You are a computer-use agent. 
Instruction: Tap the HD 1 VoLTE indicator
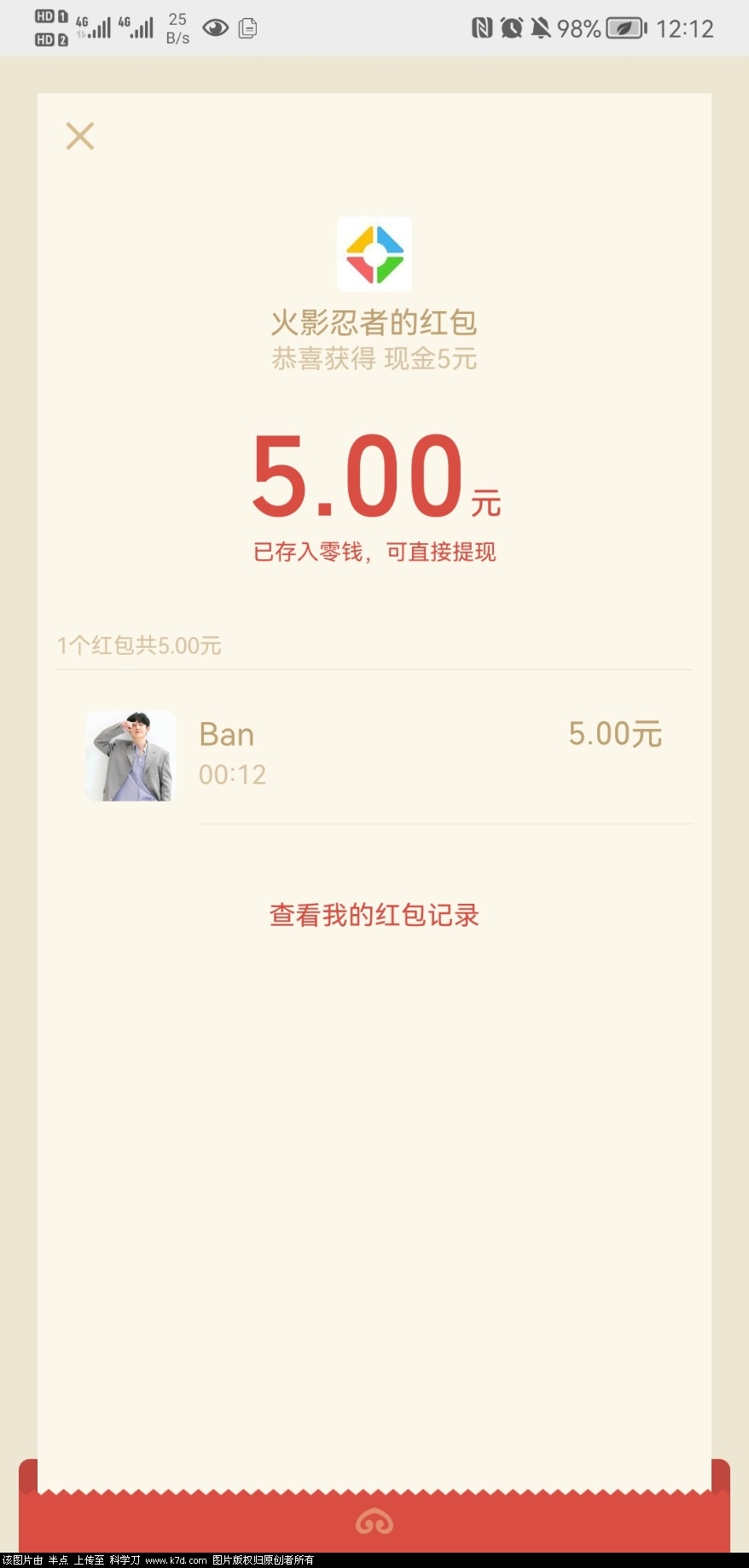(x=49, y=15)
